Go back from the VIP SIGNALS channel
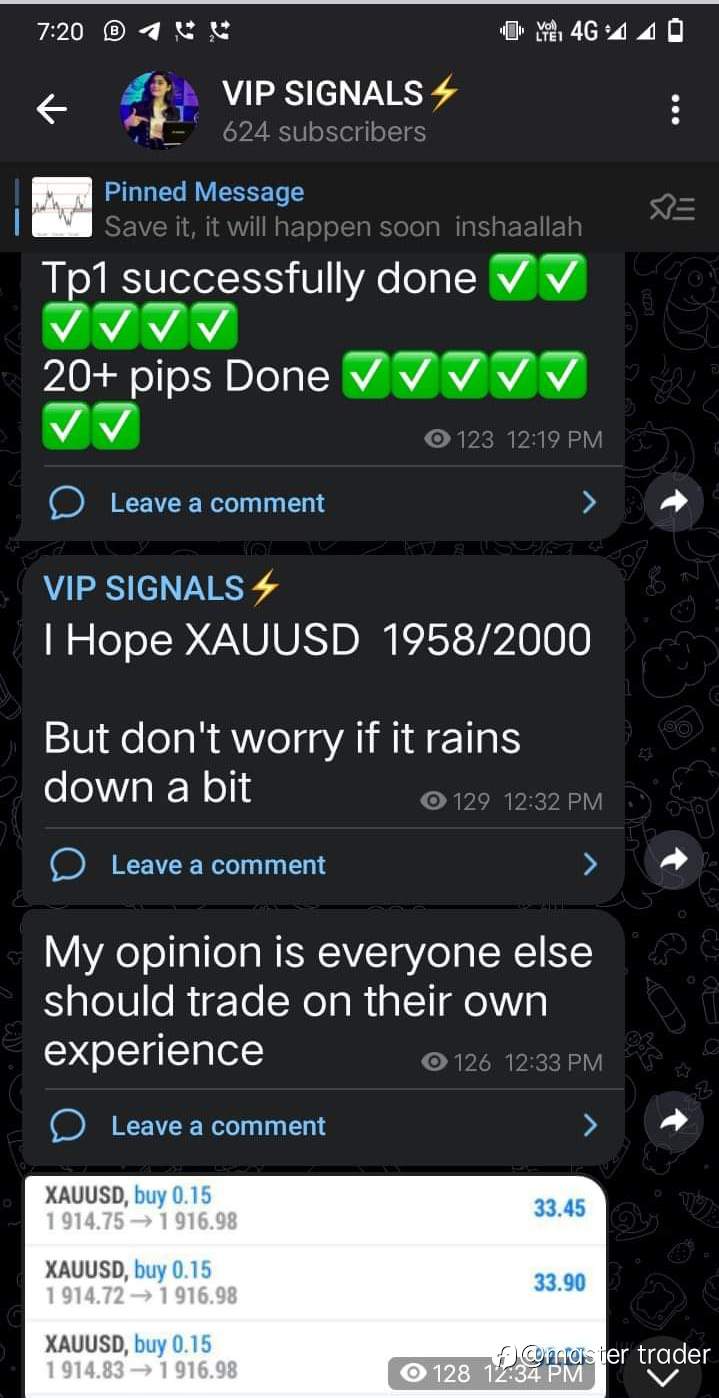Screen dimensions: 719x1398 (x=52, y=110)
